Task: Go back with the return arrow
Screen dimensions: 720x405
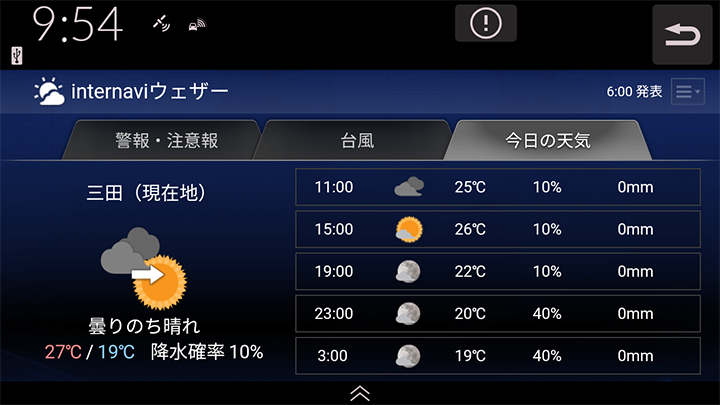Action: point(685,35)
